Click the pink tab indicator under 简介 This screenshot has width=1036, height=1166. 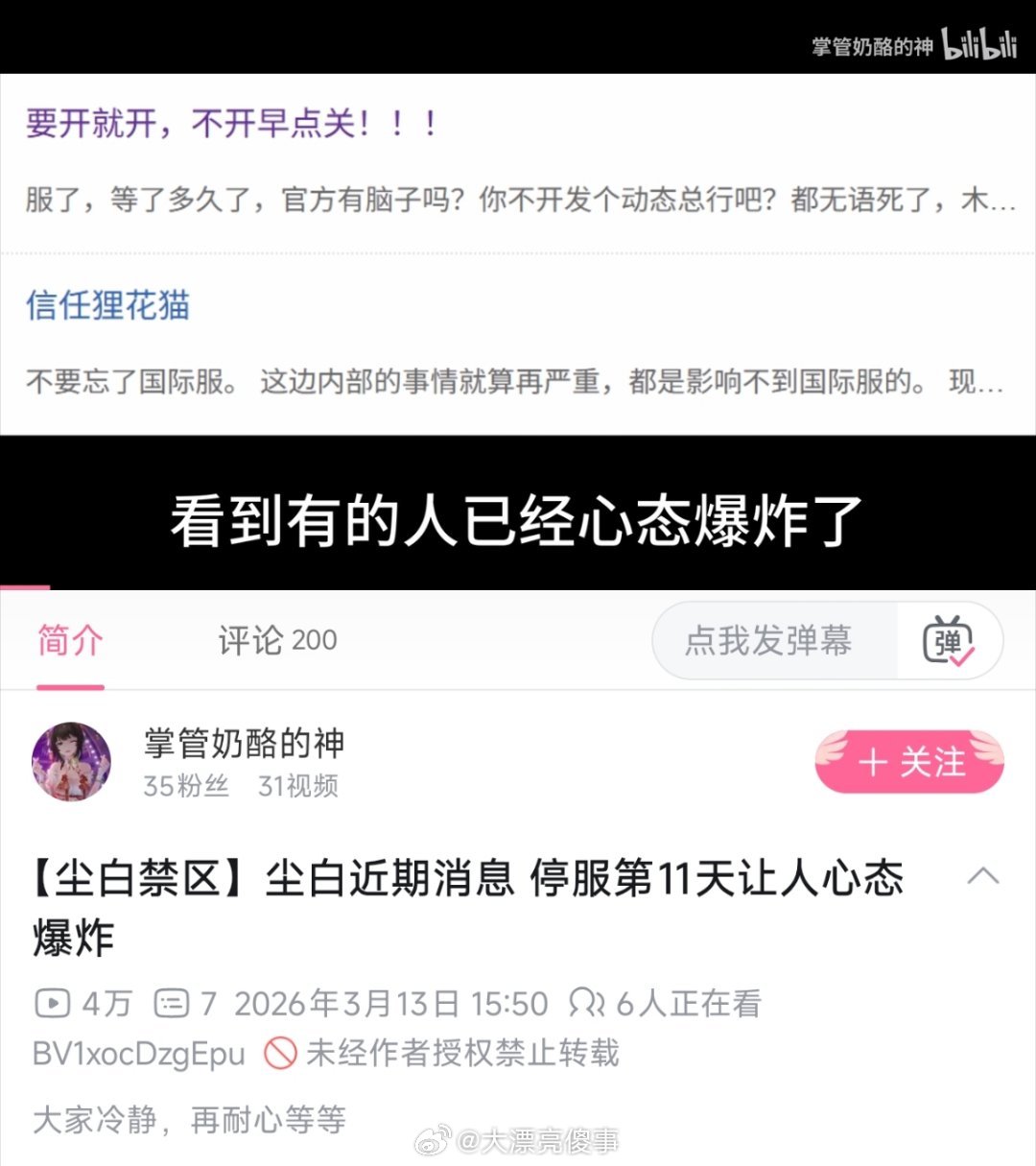point(68,686)
